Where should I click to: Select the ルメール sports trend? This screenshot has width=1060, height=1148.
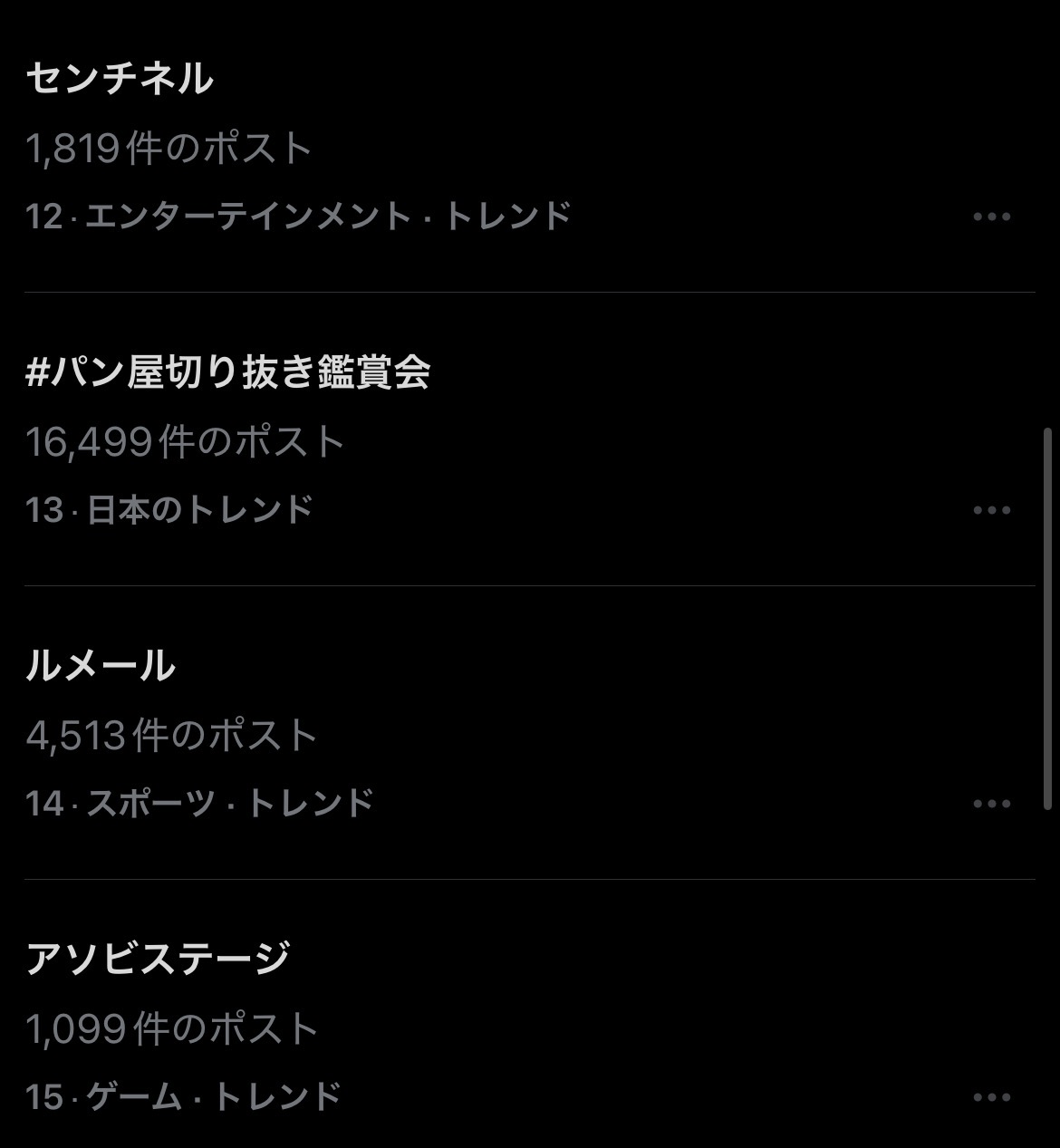101,666
